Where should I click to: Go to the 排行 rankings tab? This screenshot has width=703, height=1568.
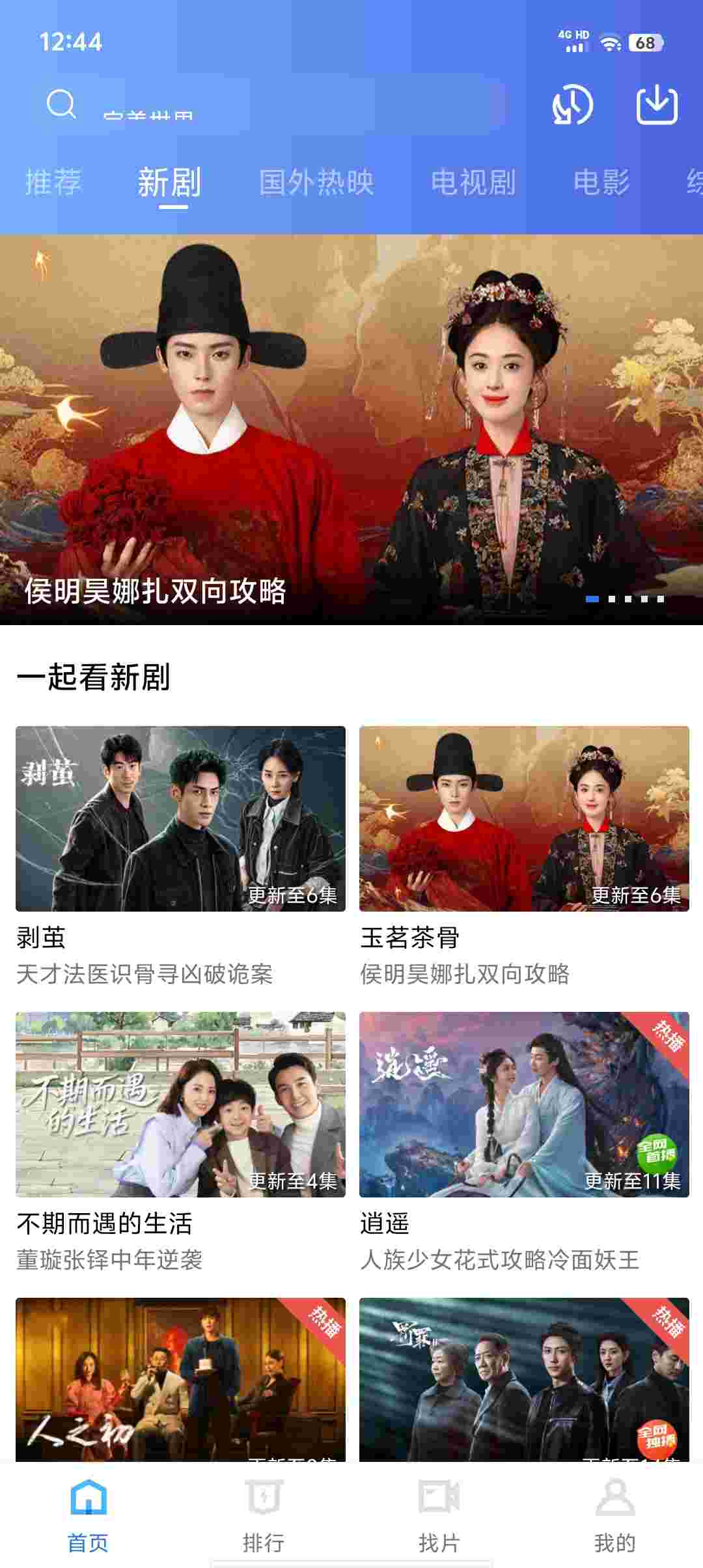pos(264,1515)
